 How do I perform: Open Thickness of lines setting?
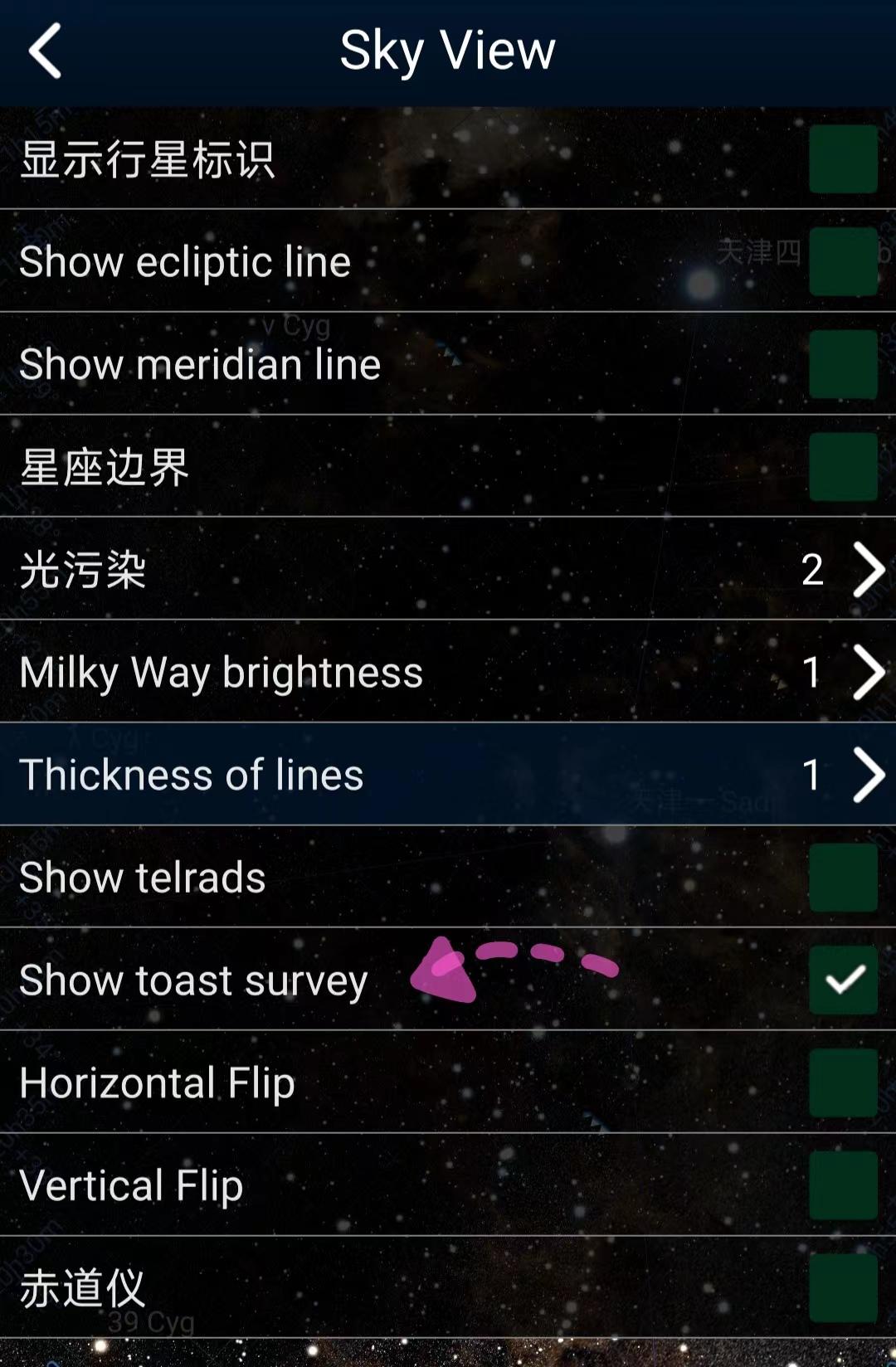(x=868, y=775)
